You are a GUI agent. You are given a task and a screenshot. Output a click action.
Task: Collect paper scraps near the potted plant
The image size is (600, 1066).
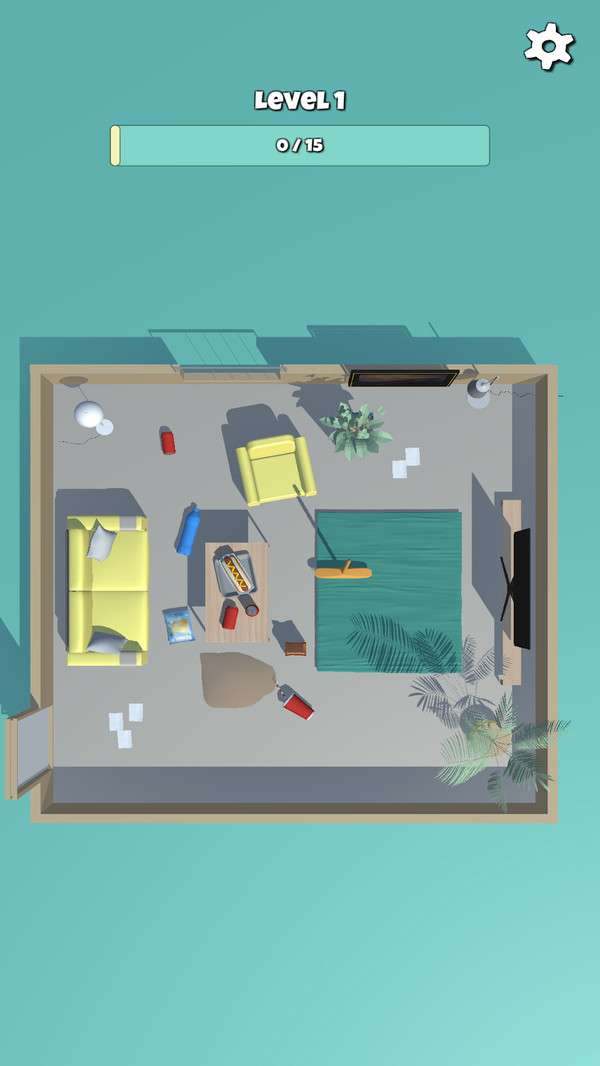405,462
